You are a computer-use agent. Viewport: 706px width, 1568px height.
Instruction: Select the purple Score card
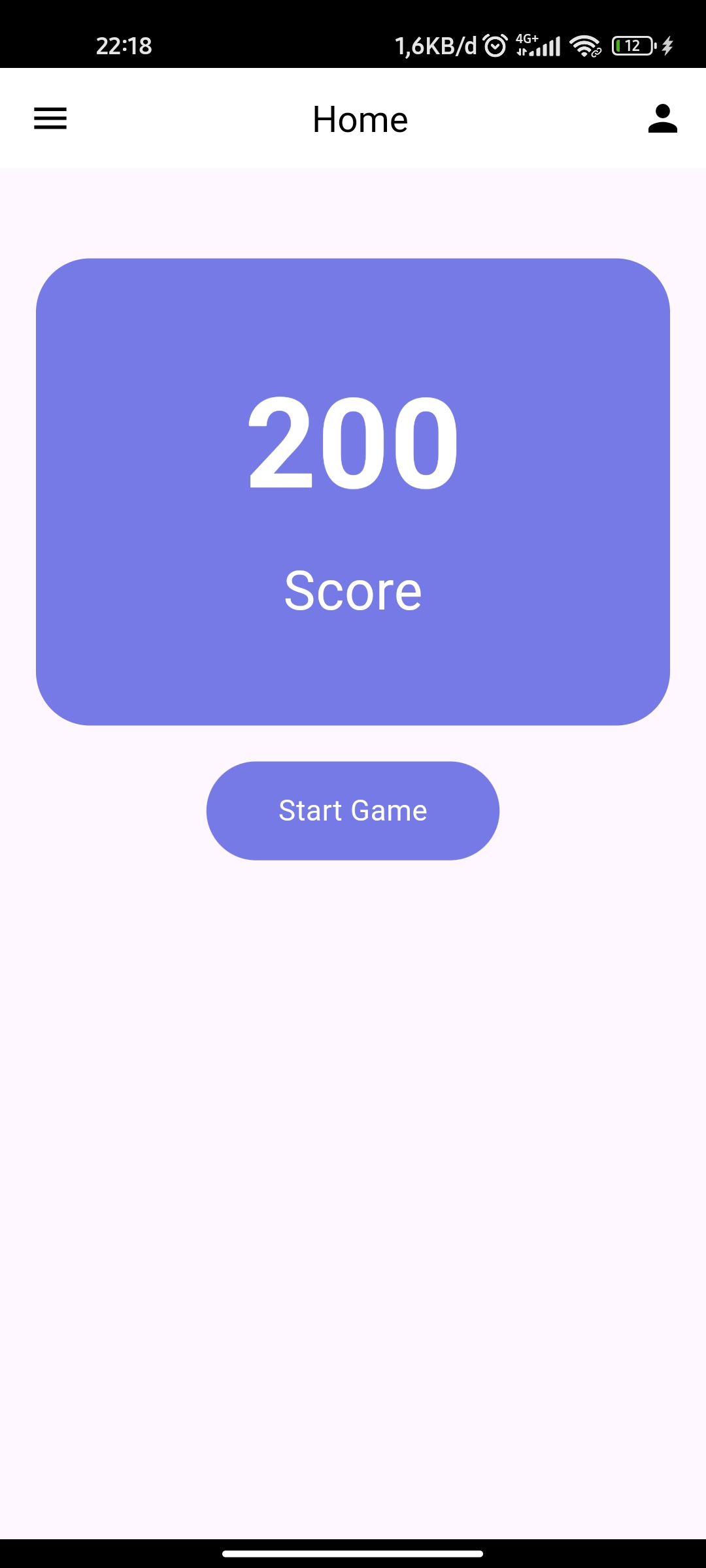(x=353, y=490)
